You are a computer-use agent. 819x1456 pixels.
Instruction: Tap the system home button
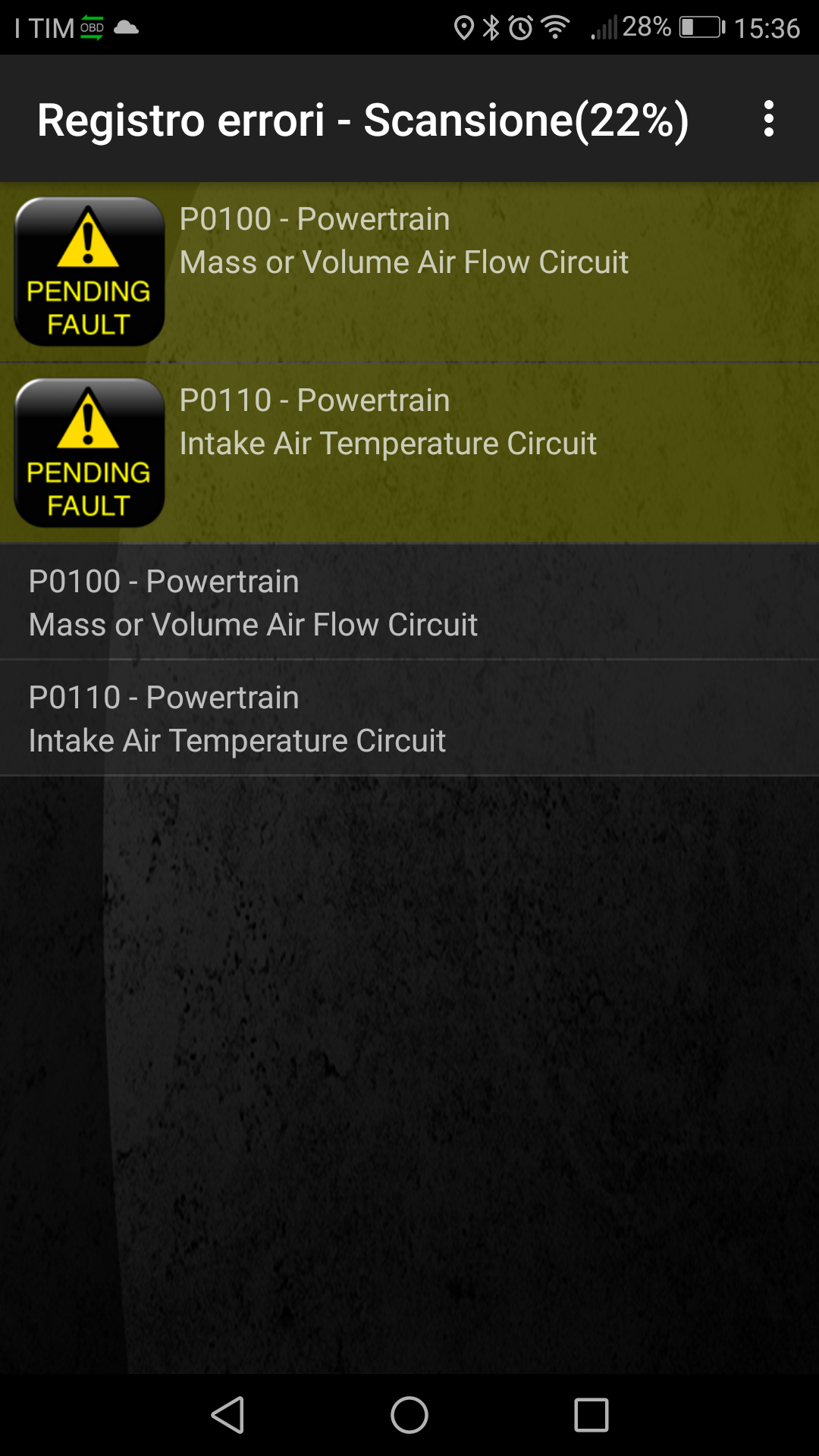409,1415
